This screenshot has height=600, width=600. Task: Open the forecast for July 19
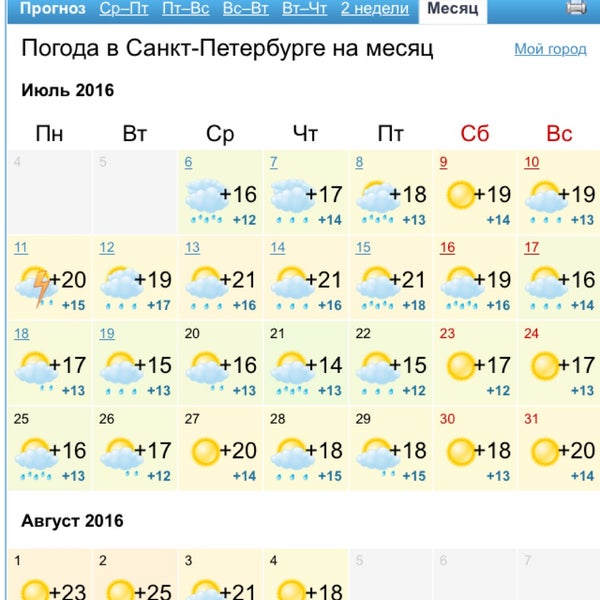[x=107, y=334]
